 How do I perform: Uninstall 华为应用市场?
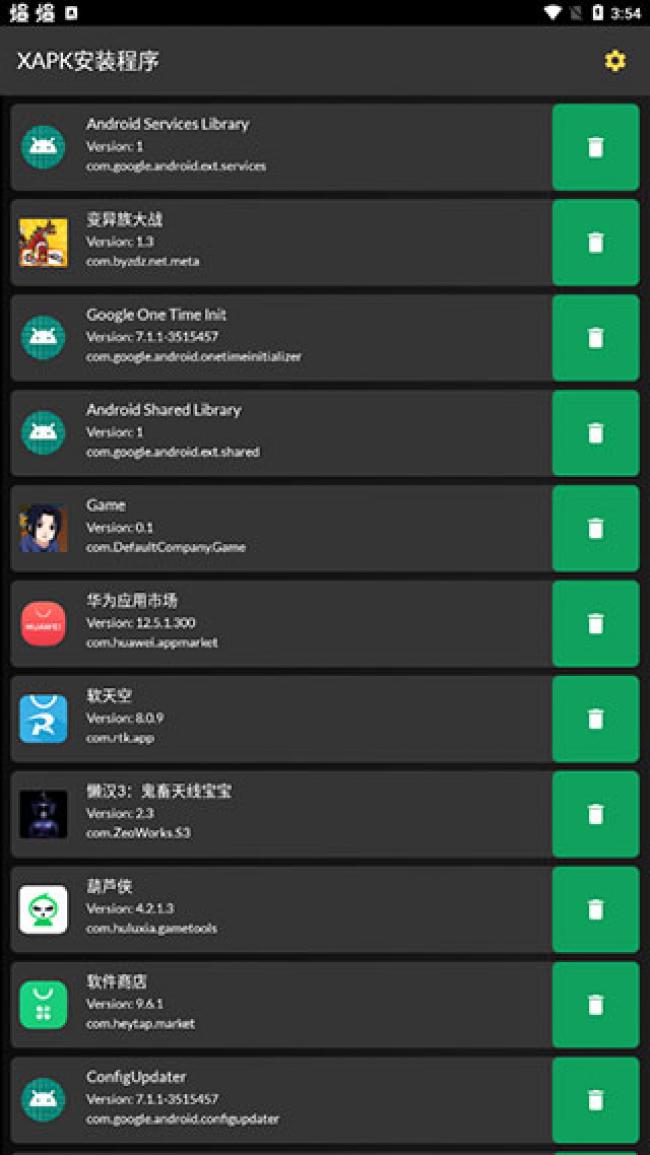click(595, 624)
